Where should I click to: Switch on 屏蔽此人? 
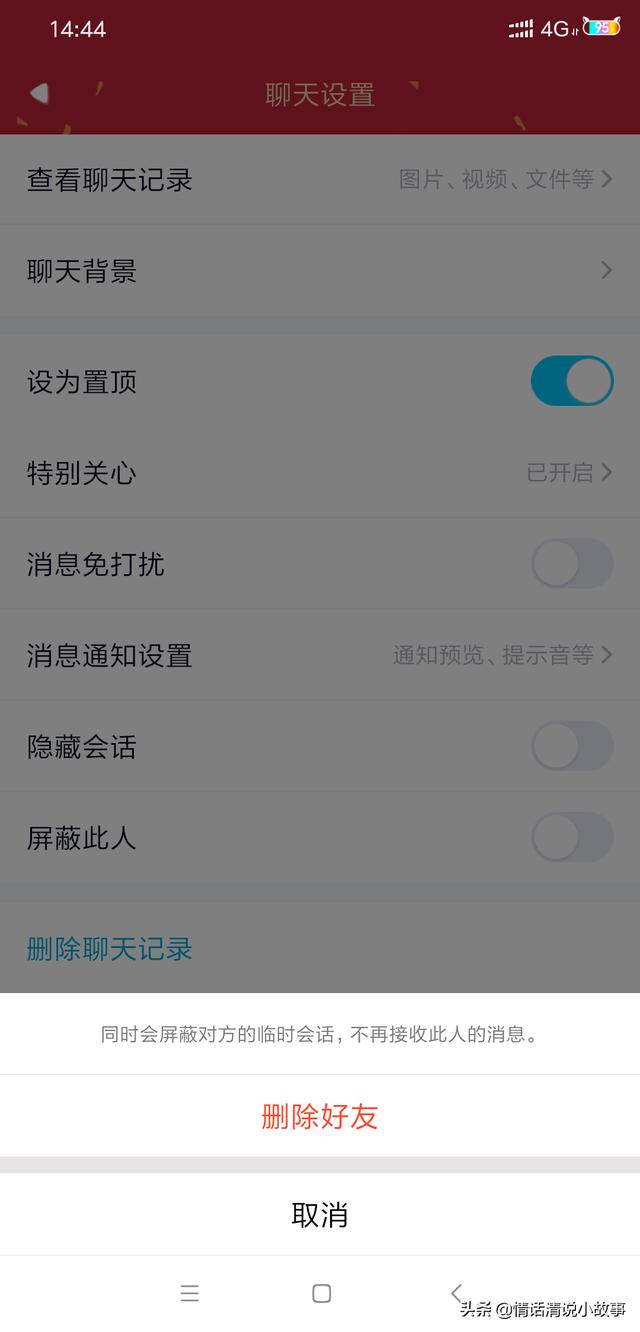click(571, 838)
